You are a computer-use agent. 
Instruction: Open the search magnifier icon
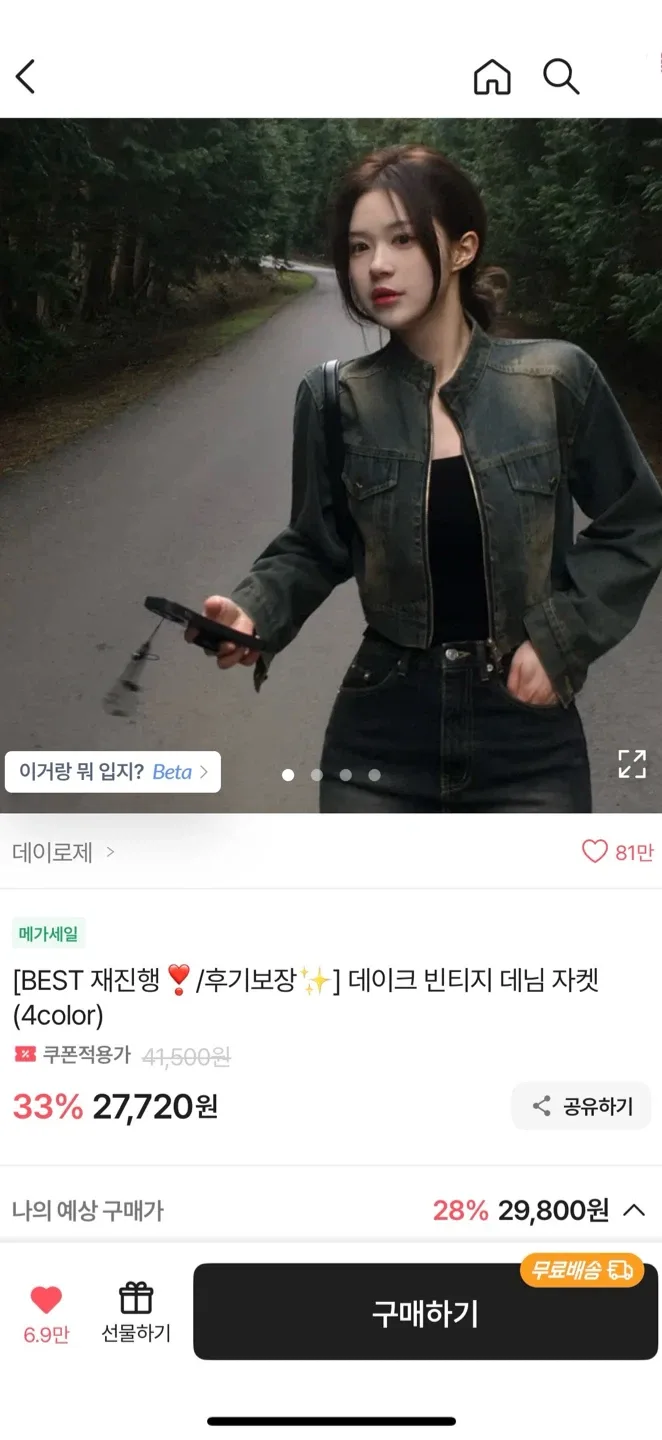[x=561, y=76]
